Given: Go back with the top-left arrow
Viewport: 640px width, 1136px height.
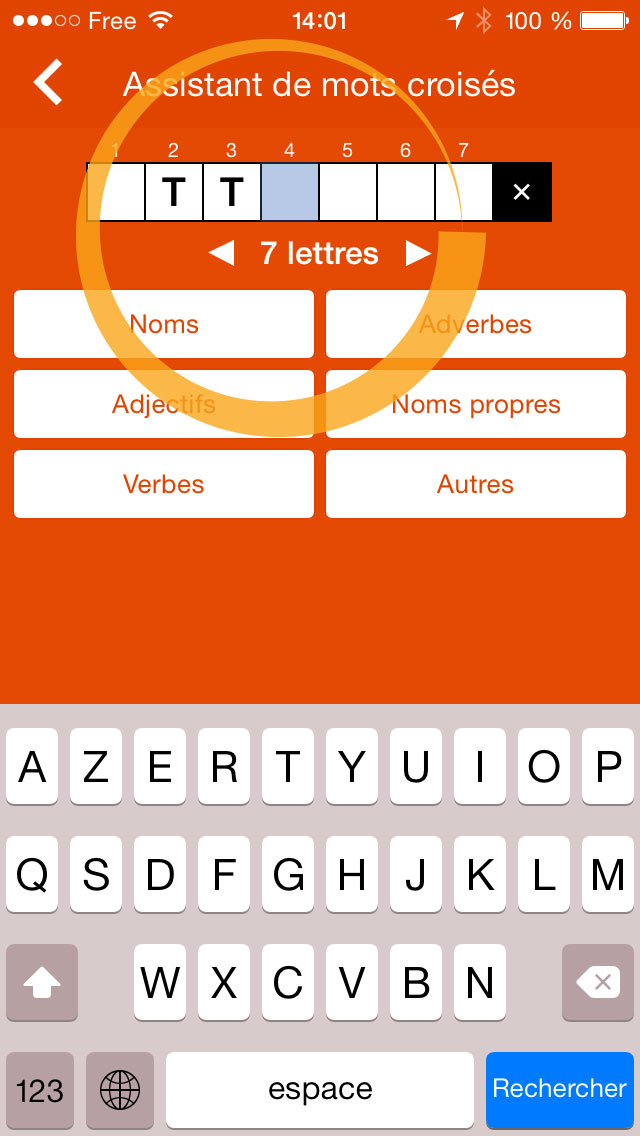Looking at the screenshot, I should point(48,83).
